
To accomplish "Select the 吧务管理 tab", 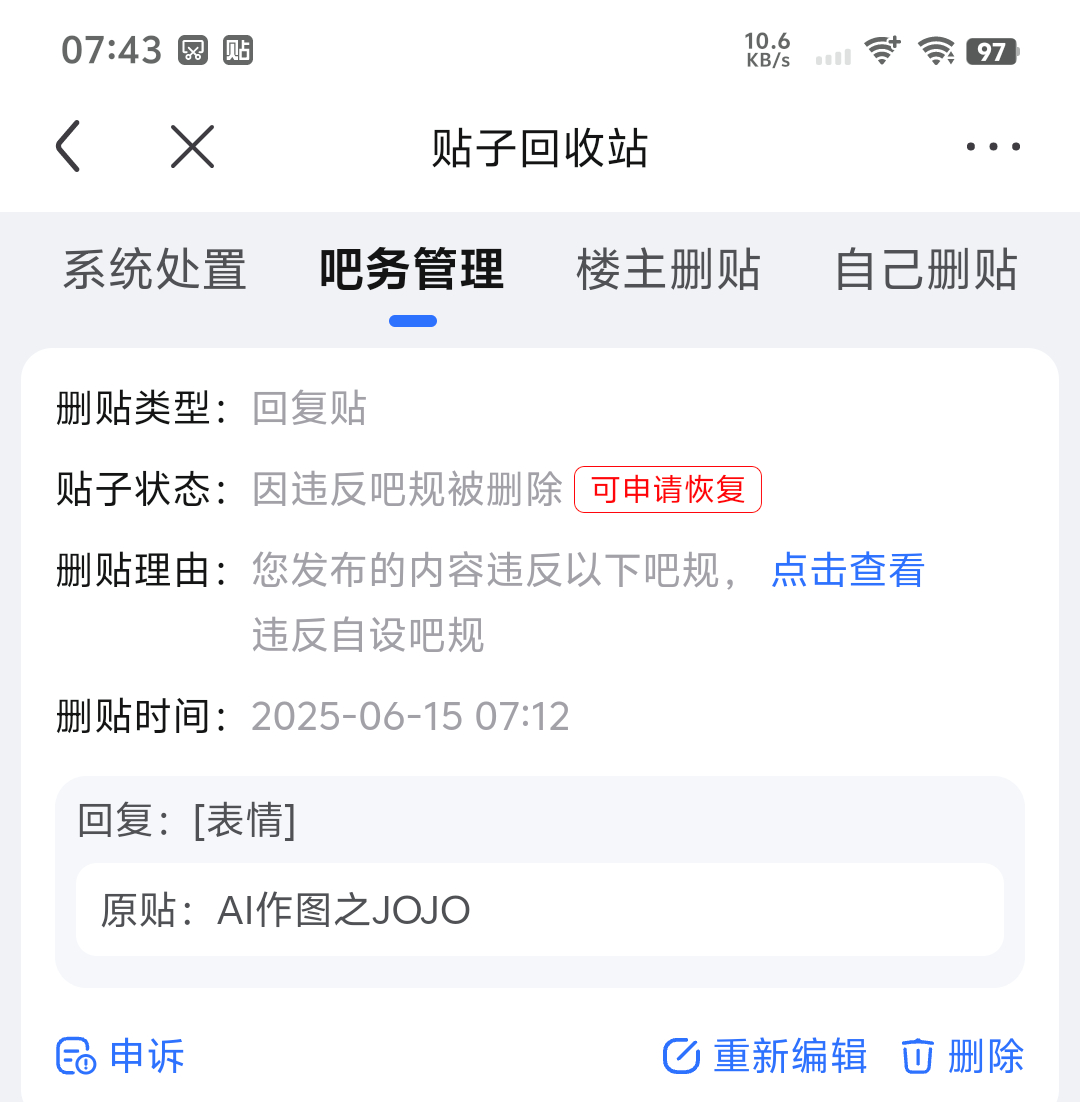I will coord(412,270).
